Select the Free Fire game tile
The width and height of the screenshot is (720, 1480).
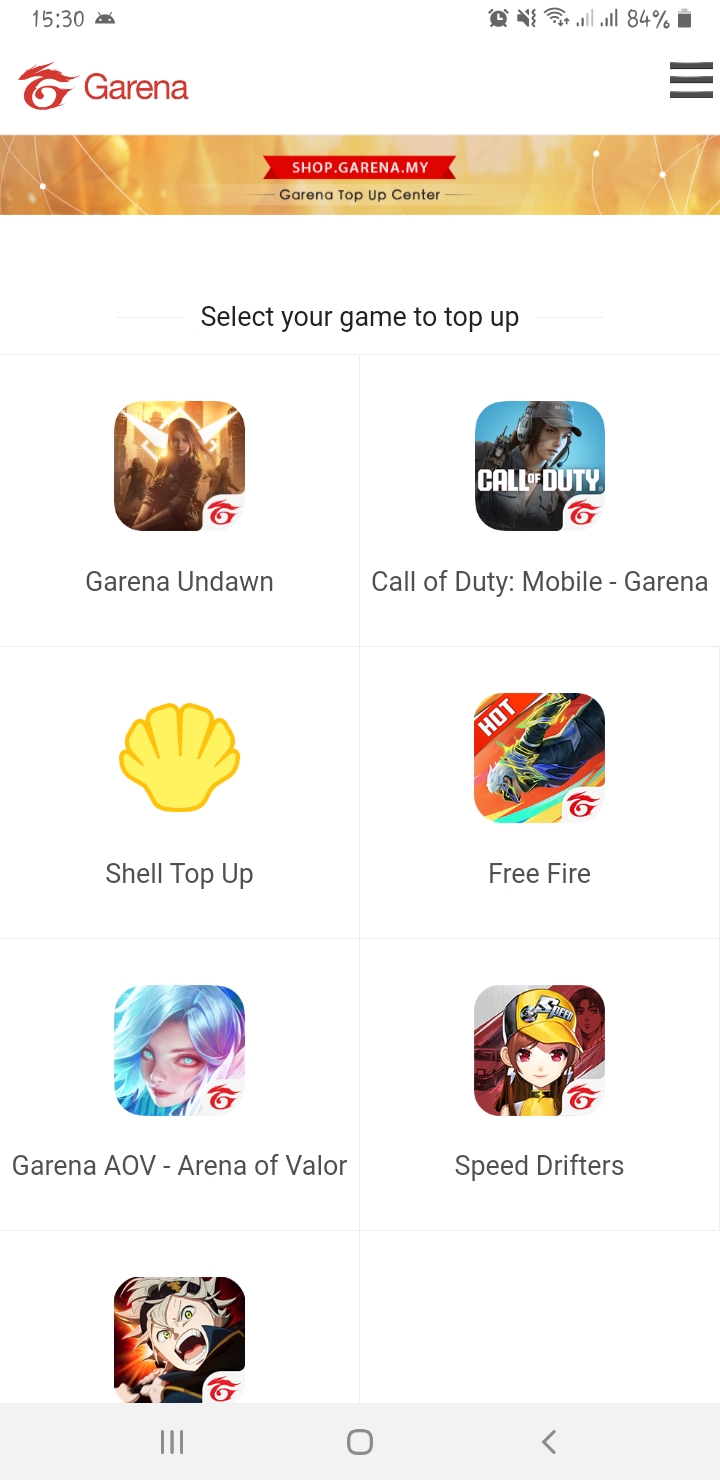[540, 792]
